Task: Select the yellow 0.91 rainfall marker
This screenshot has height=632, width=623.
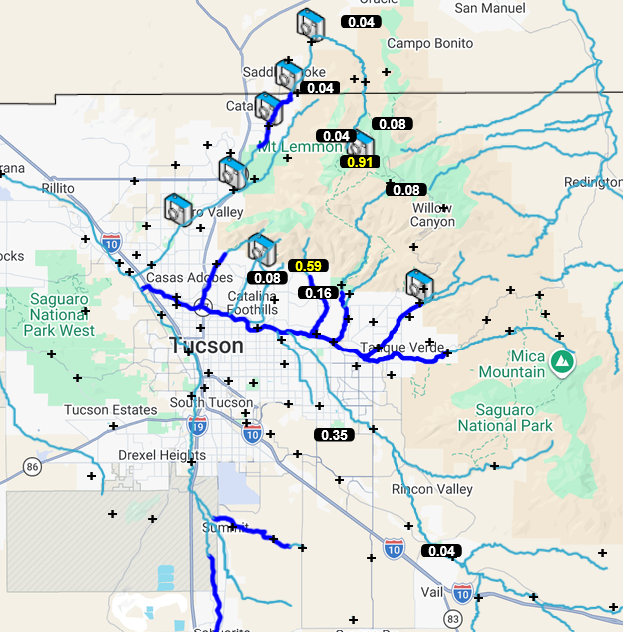Action: click(360, 162)
